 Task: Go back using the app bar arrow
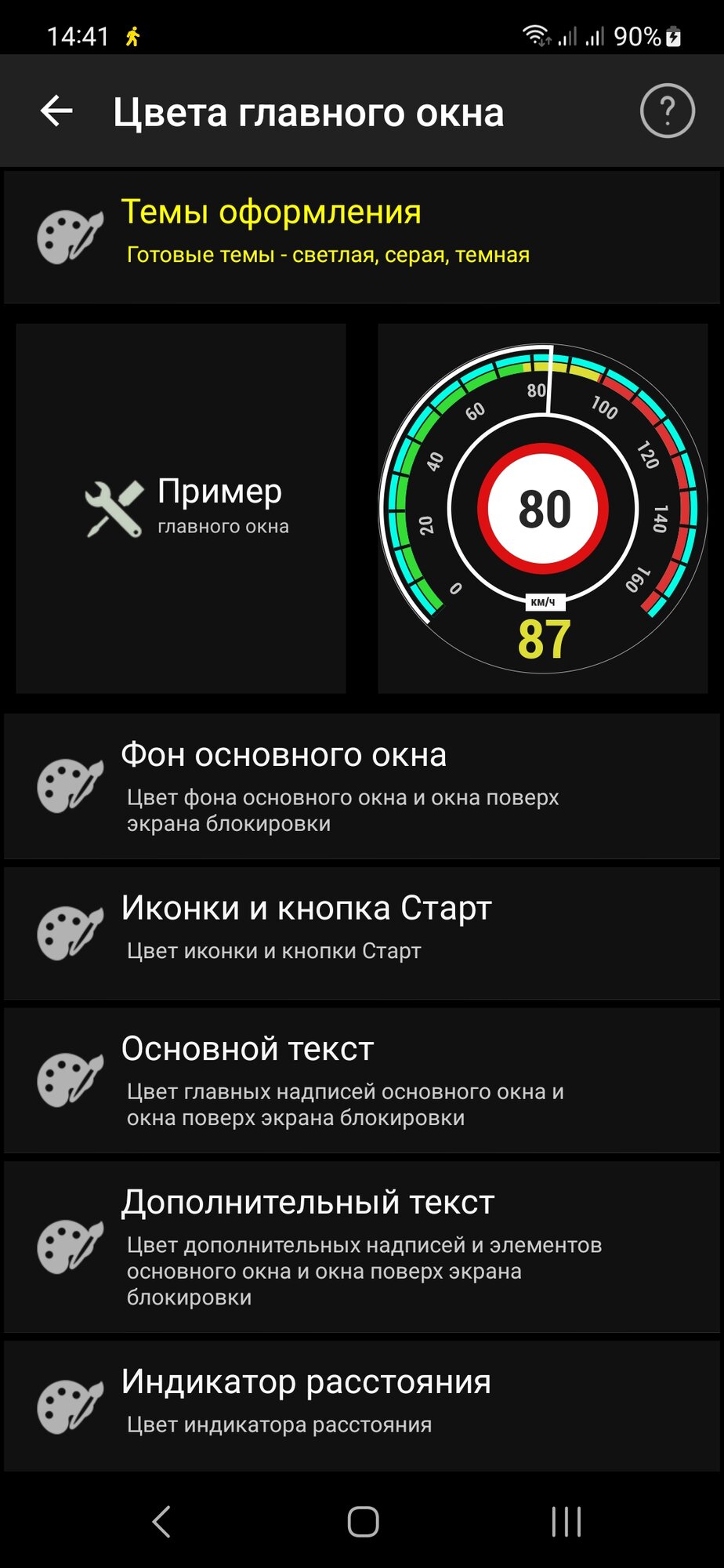click(56, 111)
